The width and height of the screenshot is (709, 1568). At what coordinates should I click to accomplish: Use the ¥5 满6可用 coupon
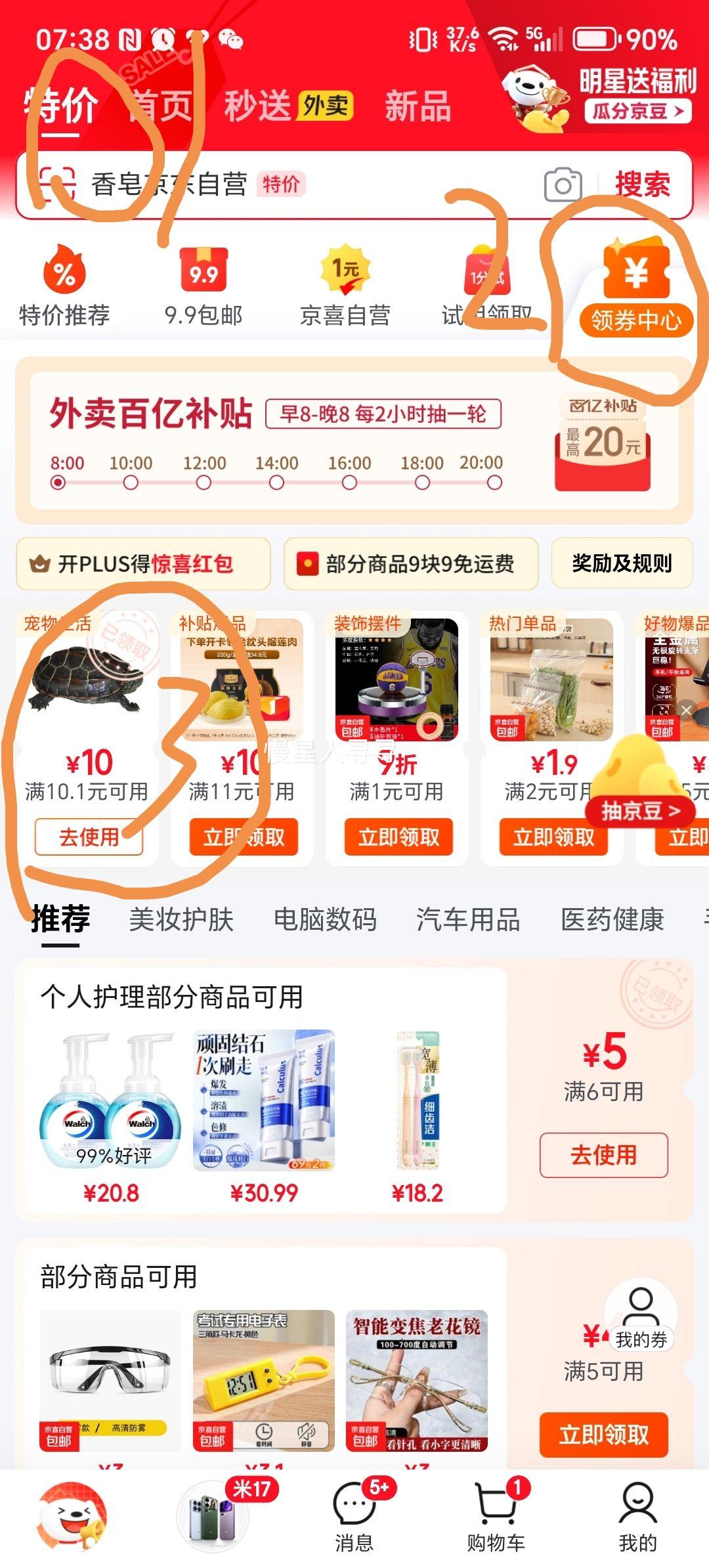click(603, 1155)
